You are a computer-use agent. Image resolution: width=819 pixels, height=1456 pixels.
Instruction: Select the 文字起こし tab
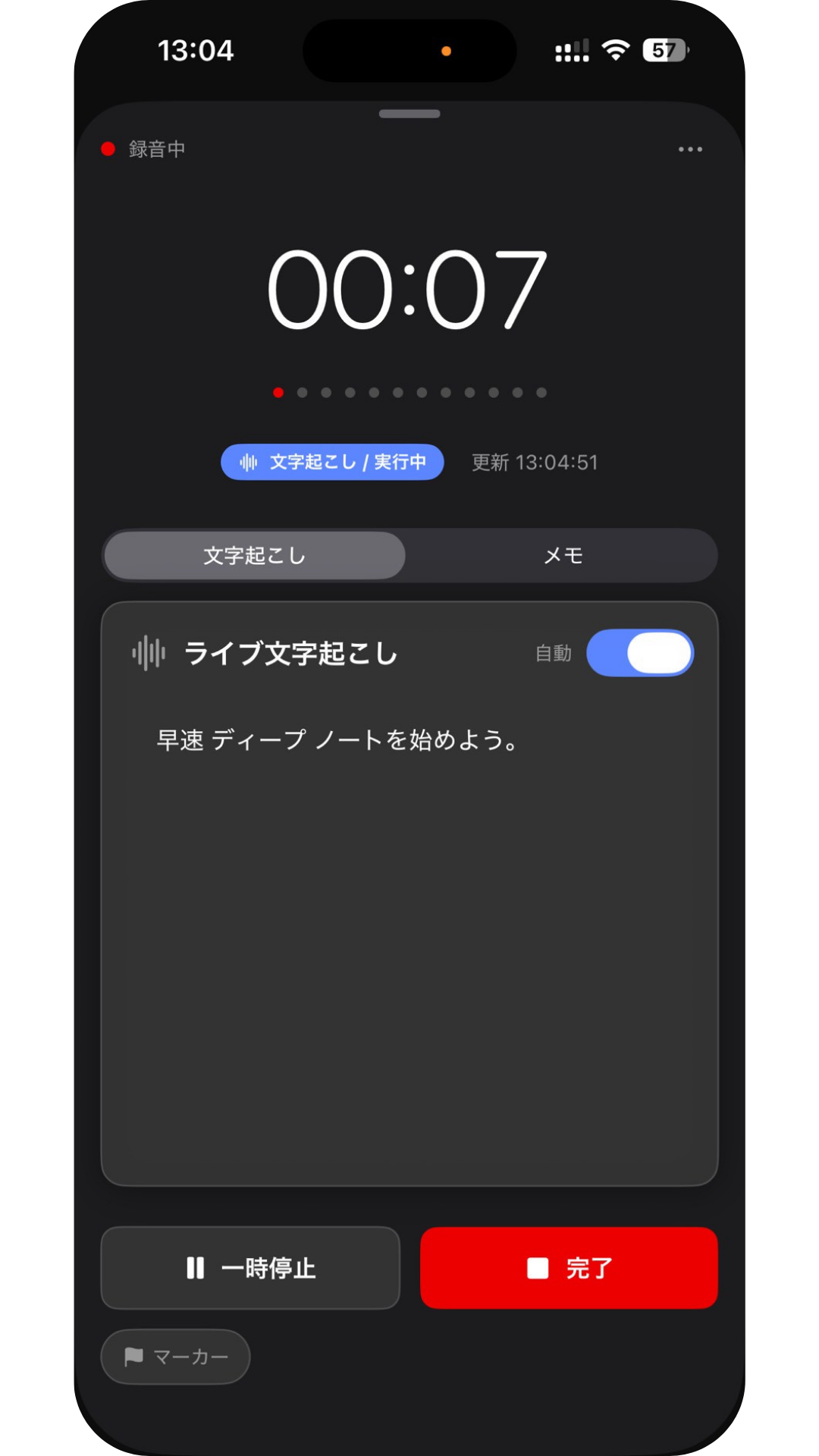(255, 556)
